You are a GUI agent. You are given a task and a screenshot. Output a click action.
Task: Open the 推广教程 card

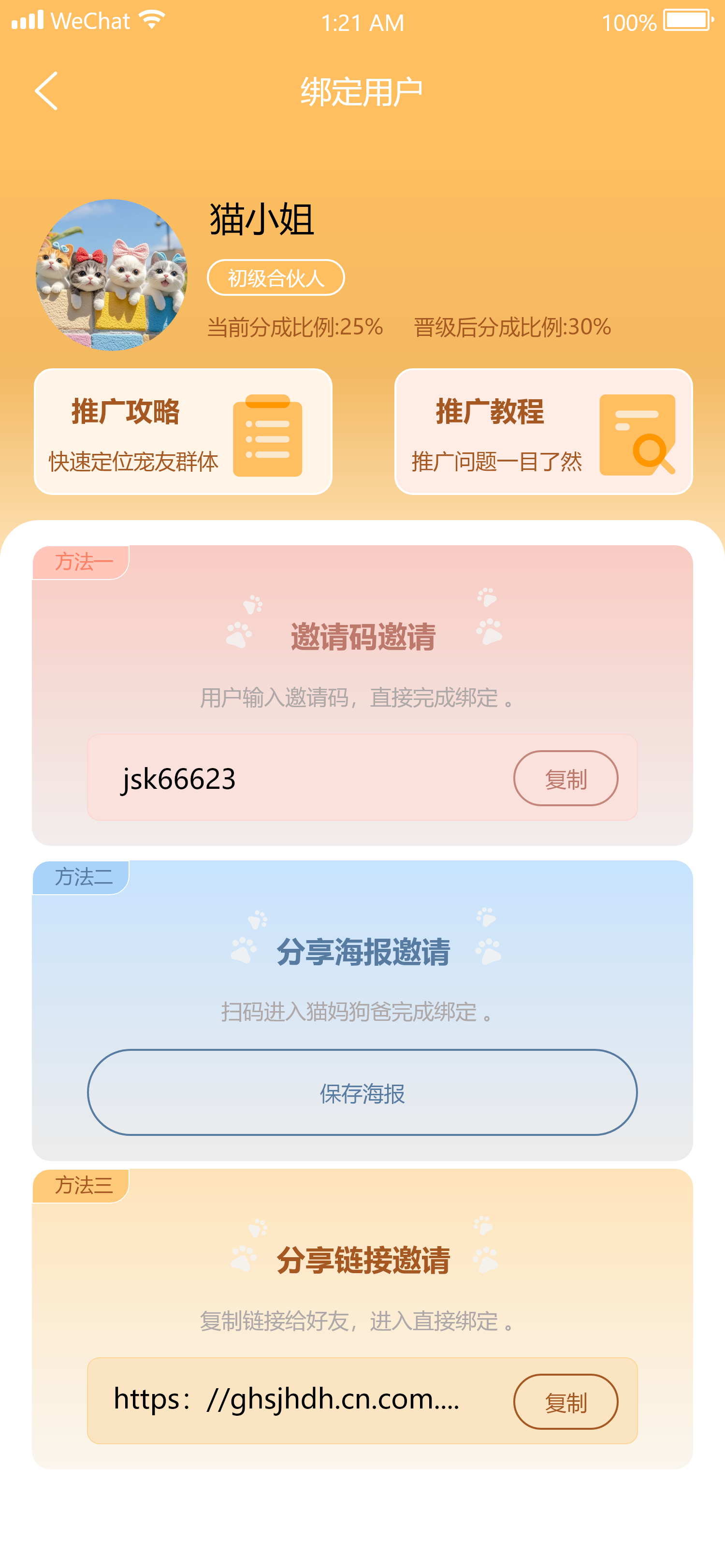(x=543, y=432)
